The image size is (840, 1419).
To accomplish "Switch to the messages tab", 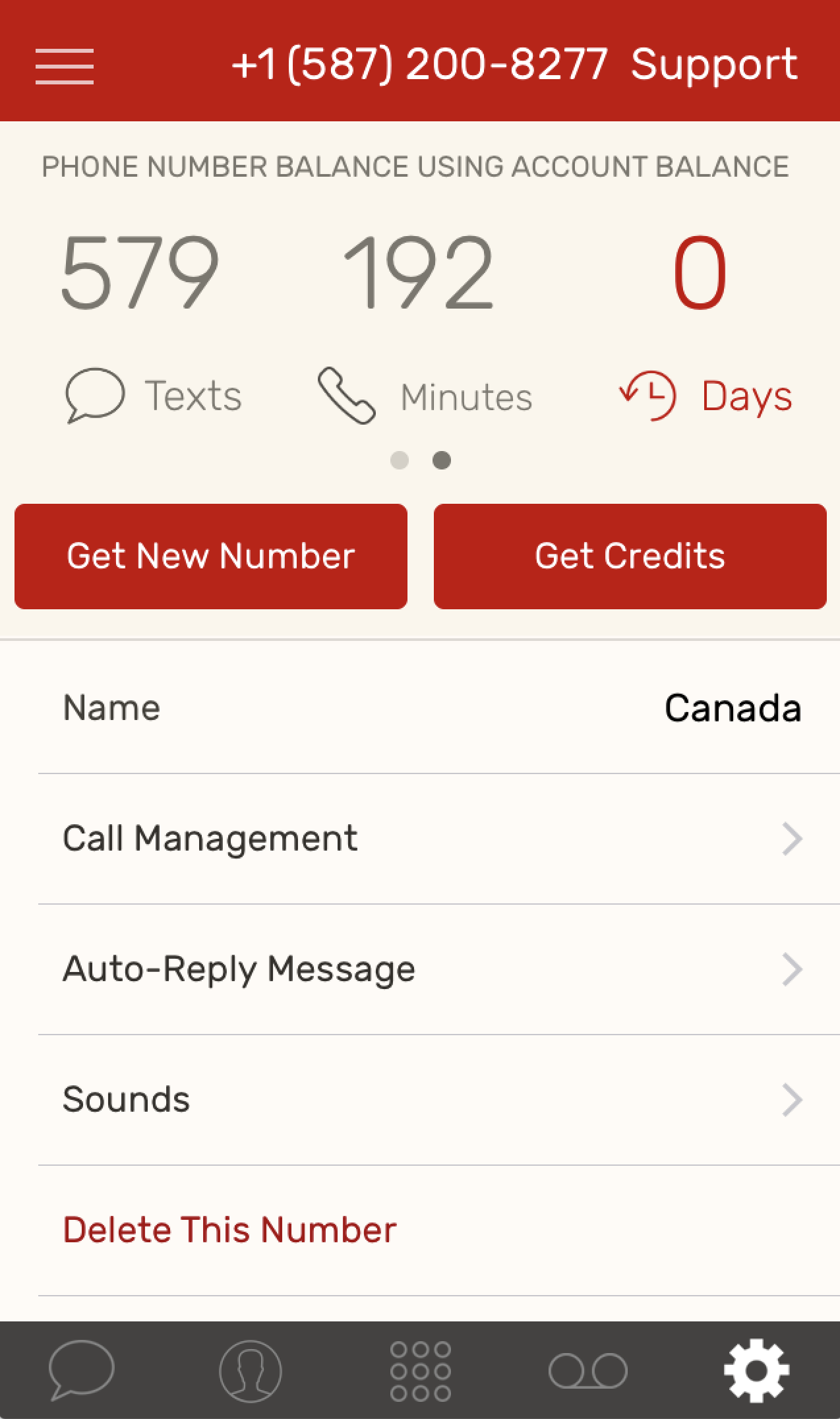I will coord(82,1370).
